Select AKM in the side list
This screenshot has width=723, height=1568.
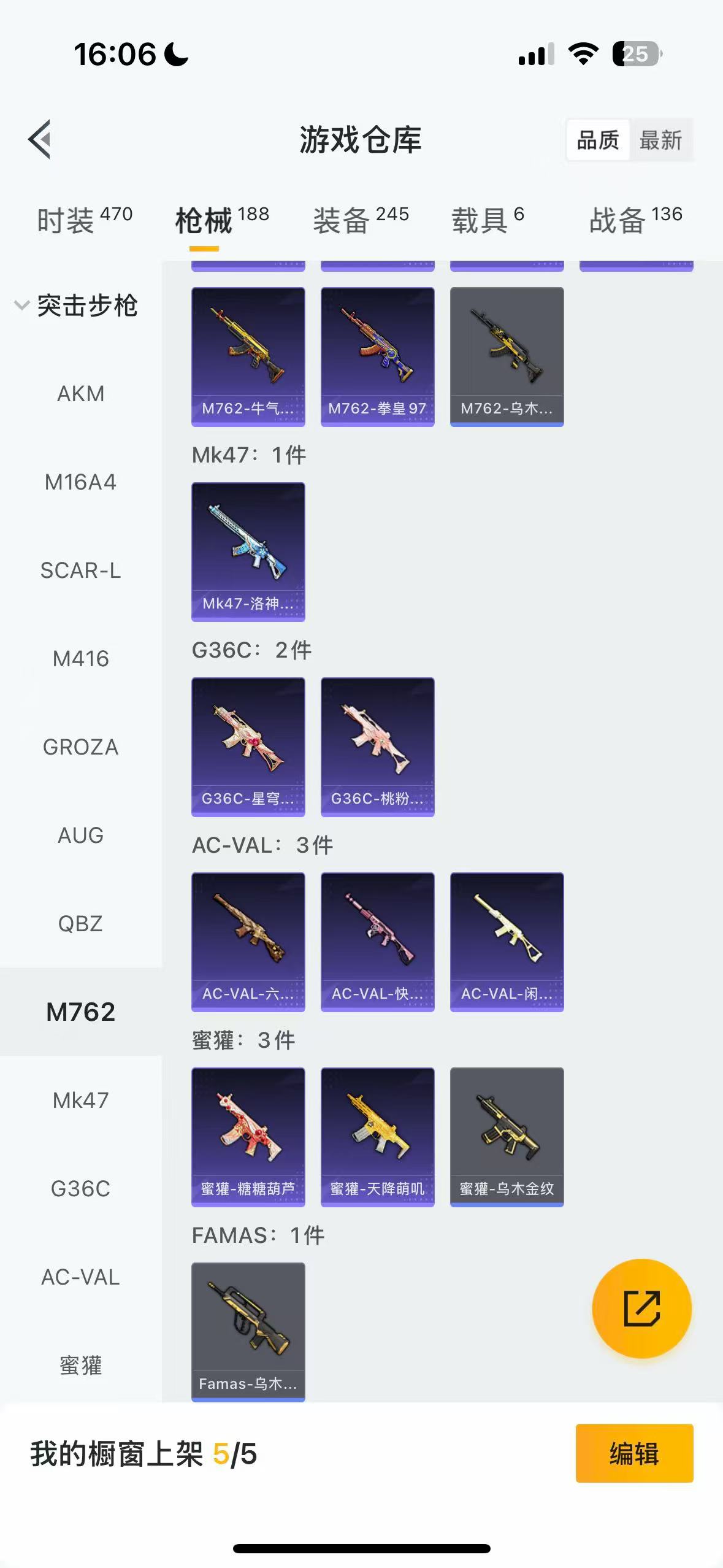point(80,393)
